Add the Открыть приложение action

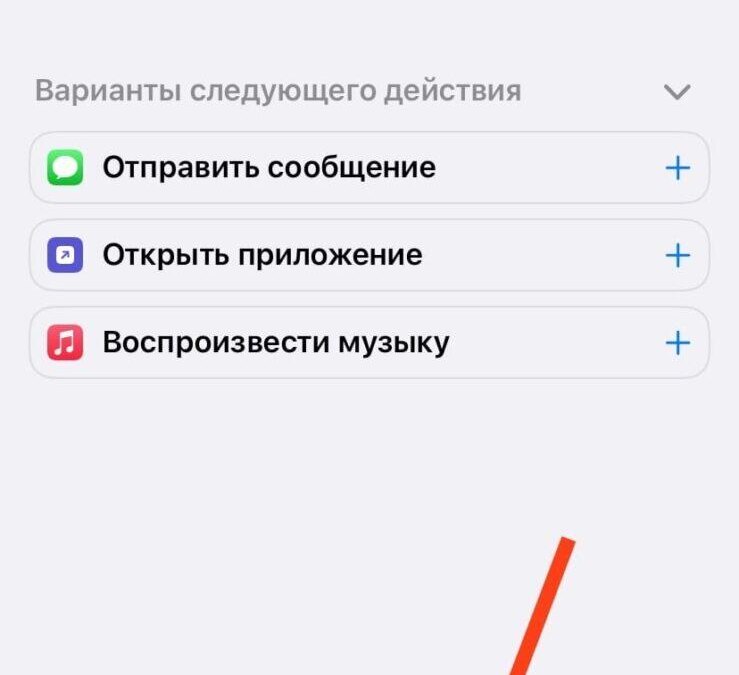tap(677, 256)
